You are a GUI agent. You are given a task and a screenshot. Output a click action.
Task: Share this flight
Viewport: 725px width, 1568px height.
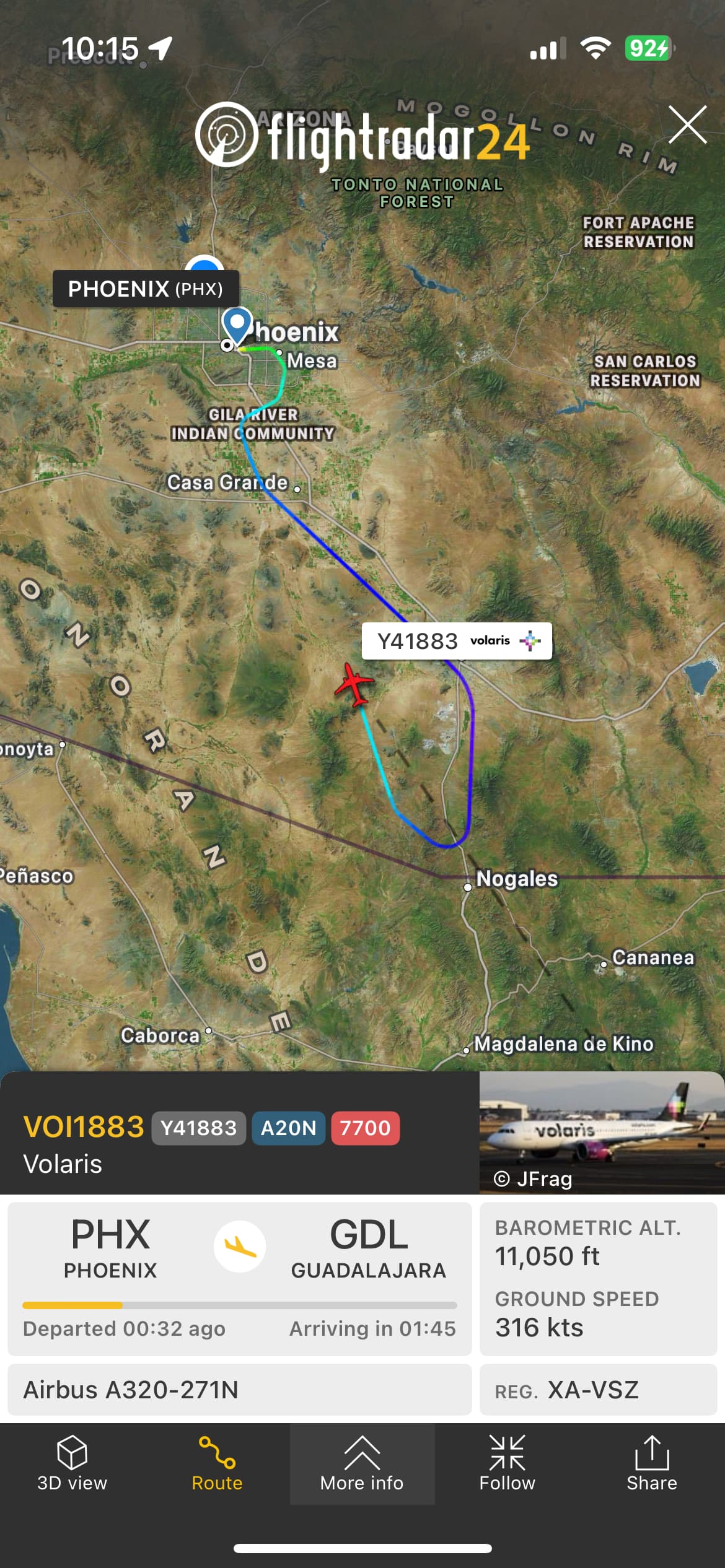(651, 1464)
